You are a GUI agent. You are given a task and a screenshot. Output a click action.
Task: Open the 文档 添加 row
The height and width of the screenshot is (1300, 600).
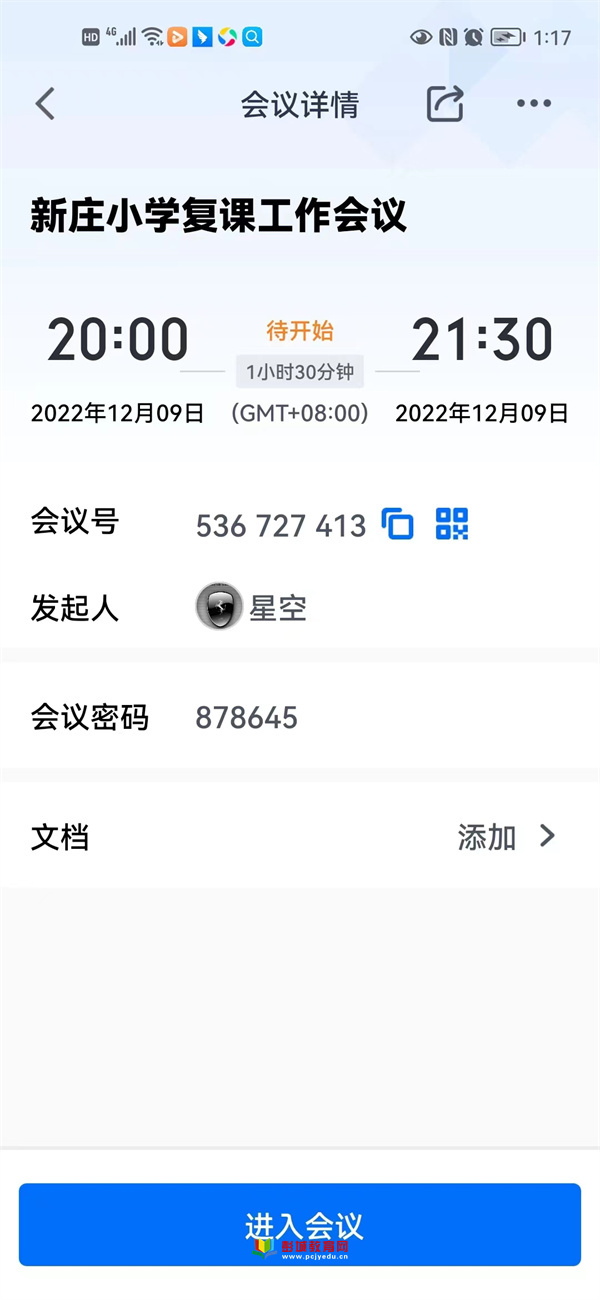[x=300, y=837]
